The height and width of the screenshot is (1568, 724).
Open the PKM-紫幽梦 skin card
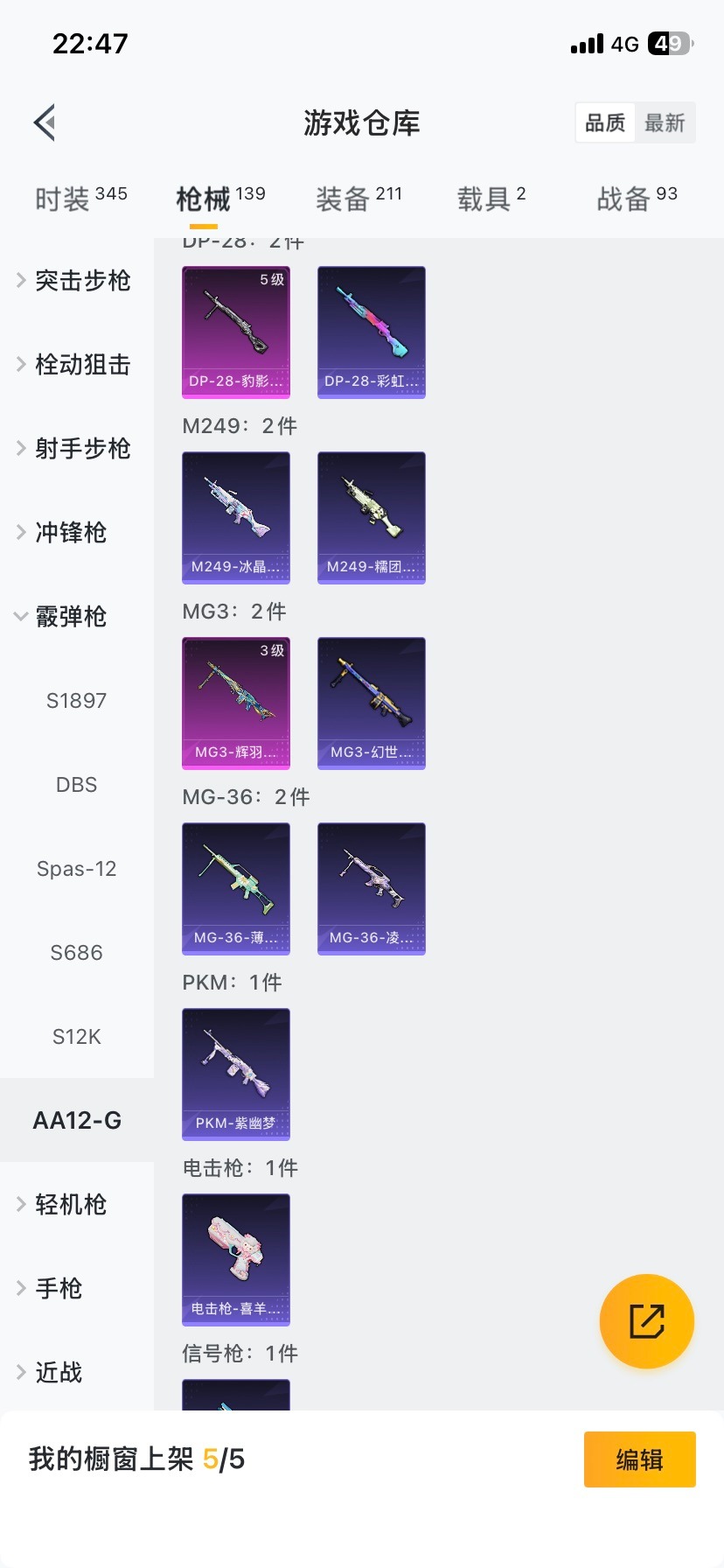(x=236, y=1074)
